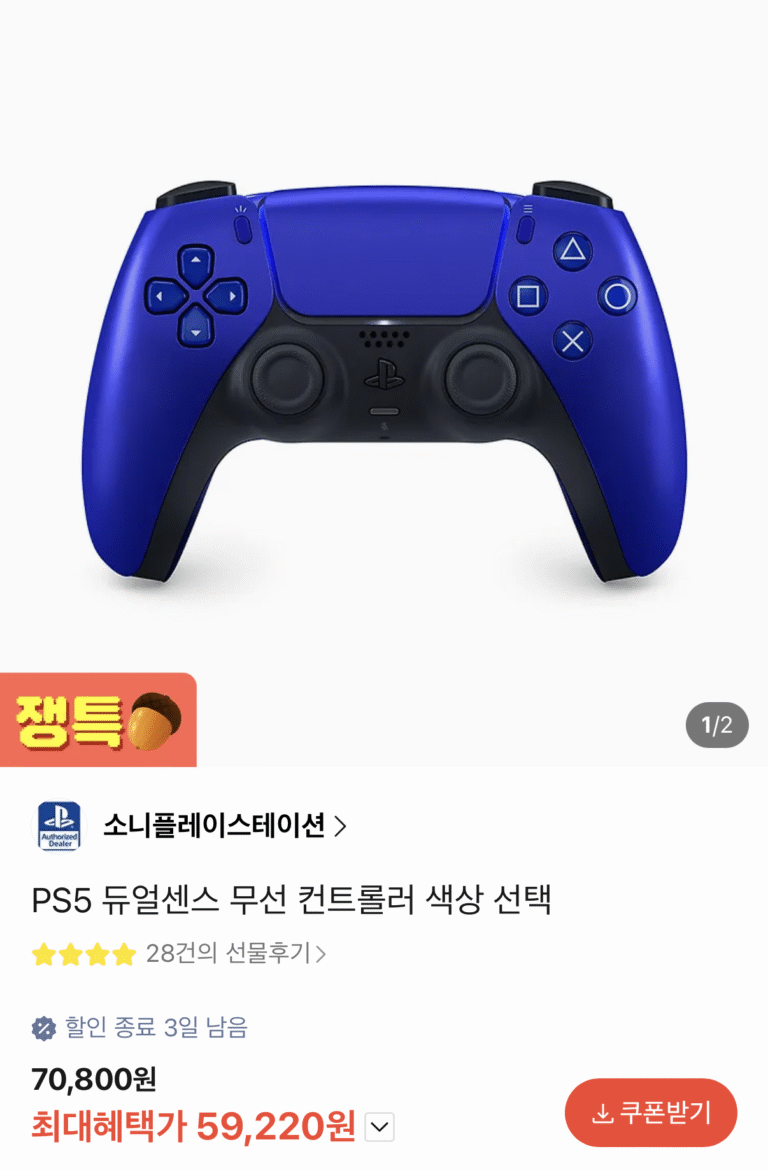Image resolution: width=768 pixels, height=1170 pixels.
Task: Open the 소니플레이스테이션 store page
Action: click(223, 826)
